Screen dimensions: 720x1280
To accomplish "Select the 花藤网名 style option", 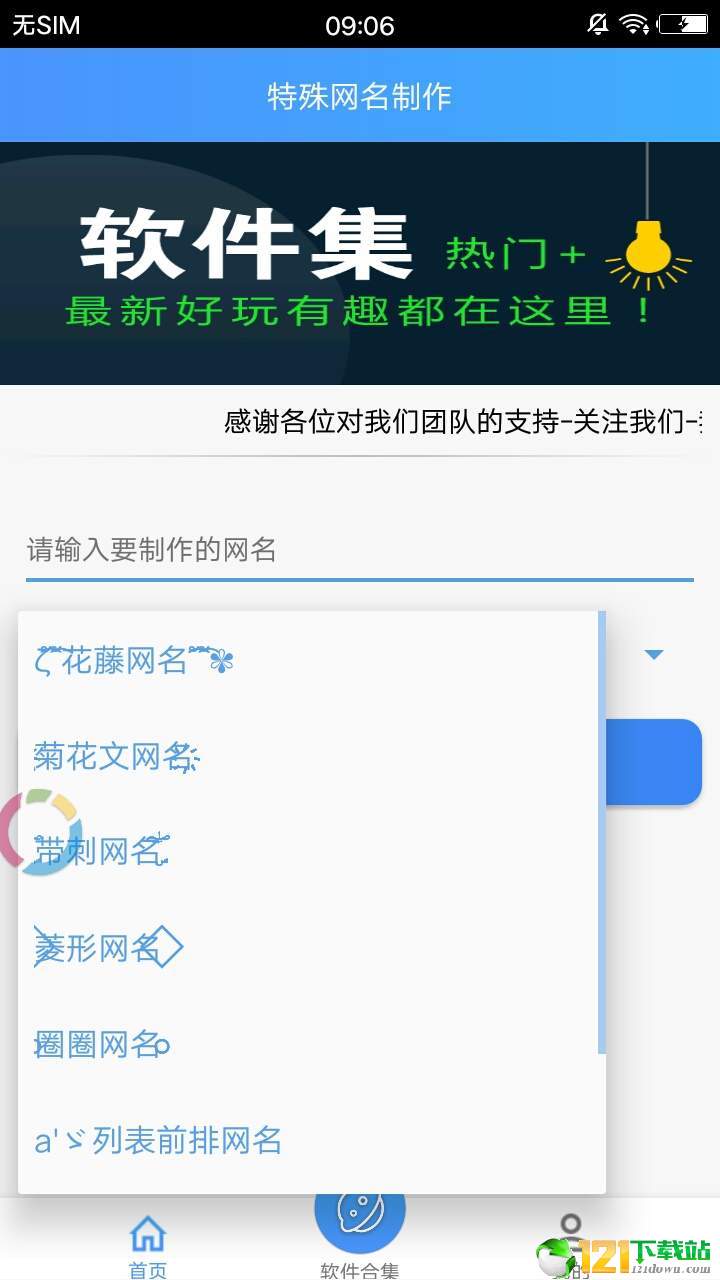I will click(x=135, y=661).
